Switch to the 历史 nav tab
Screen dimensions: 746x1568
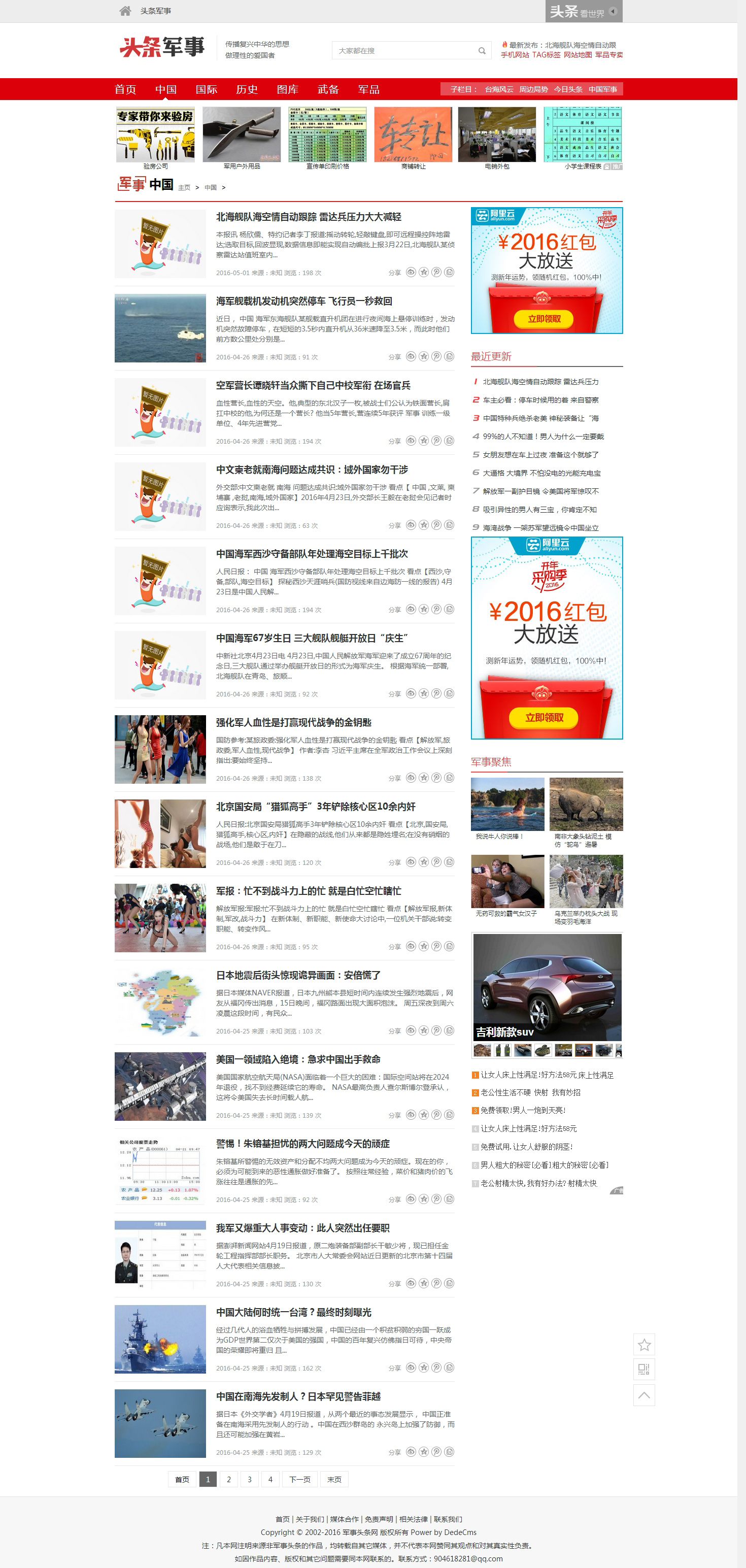[x=247, y=89]
